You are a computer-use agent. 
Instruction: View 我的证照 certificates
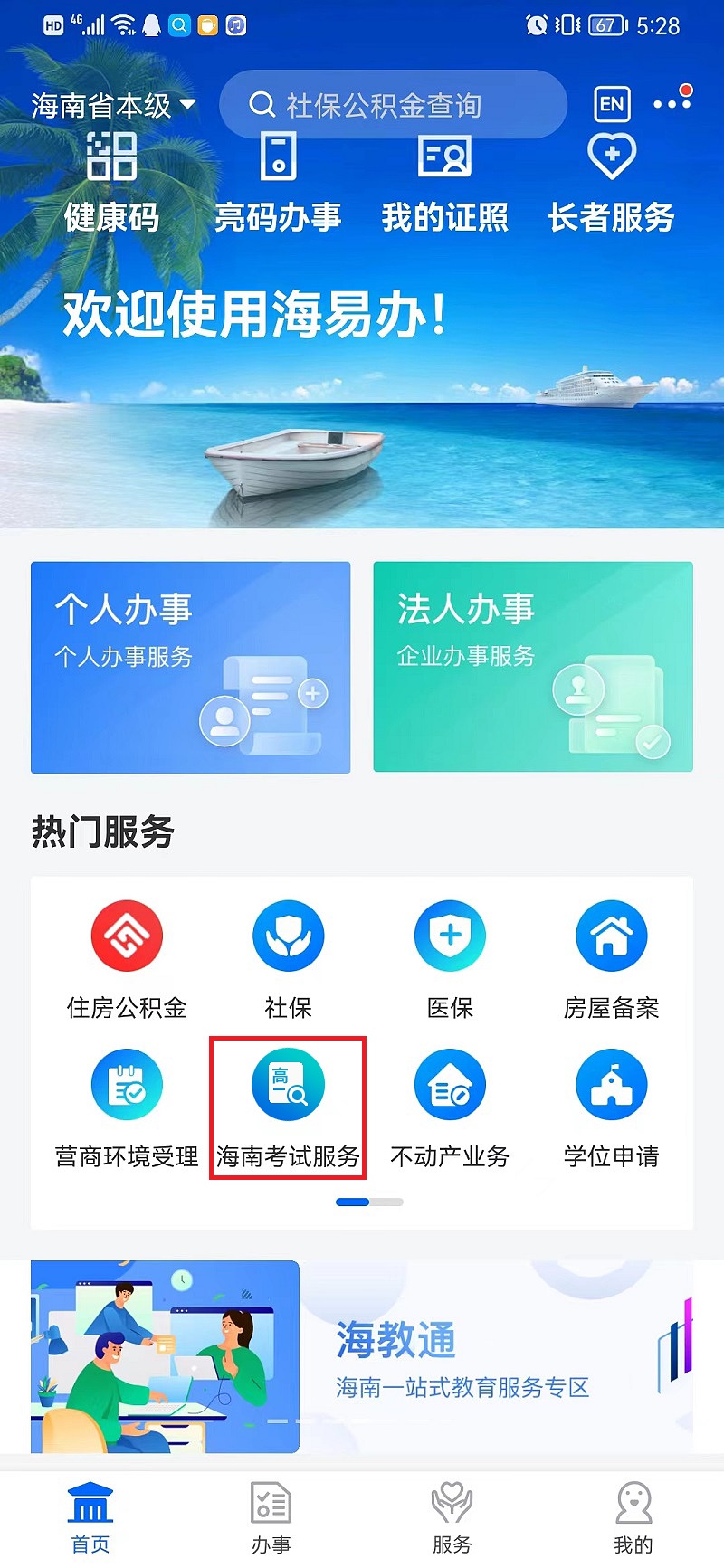pyautogui.click(x=444, y=181)
